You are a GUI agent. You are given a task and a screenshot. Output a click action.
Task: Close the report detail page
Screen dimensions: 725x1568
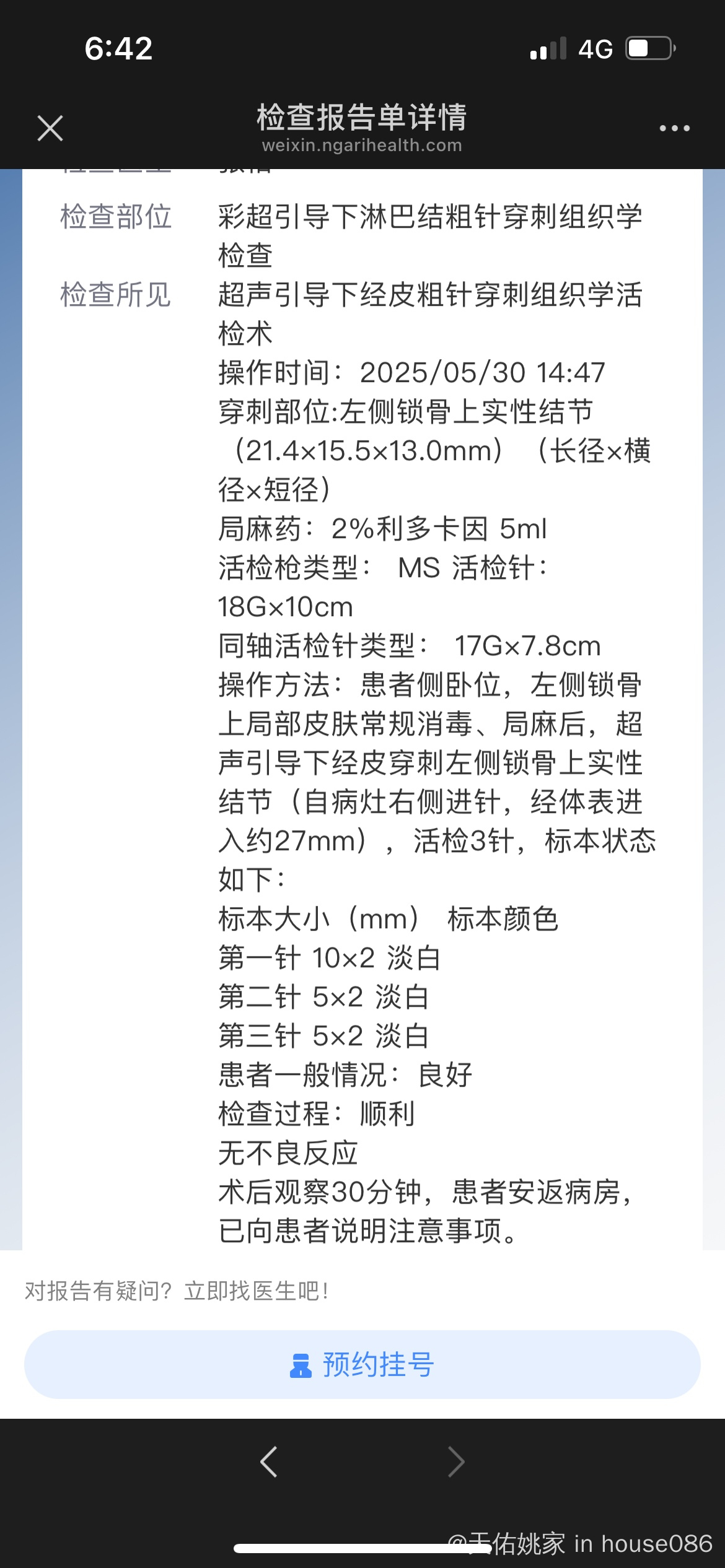pyautogui.click(x=50, y=128)
